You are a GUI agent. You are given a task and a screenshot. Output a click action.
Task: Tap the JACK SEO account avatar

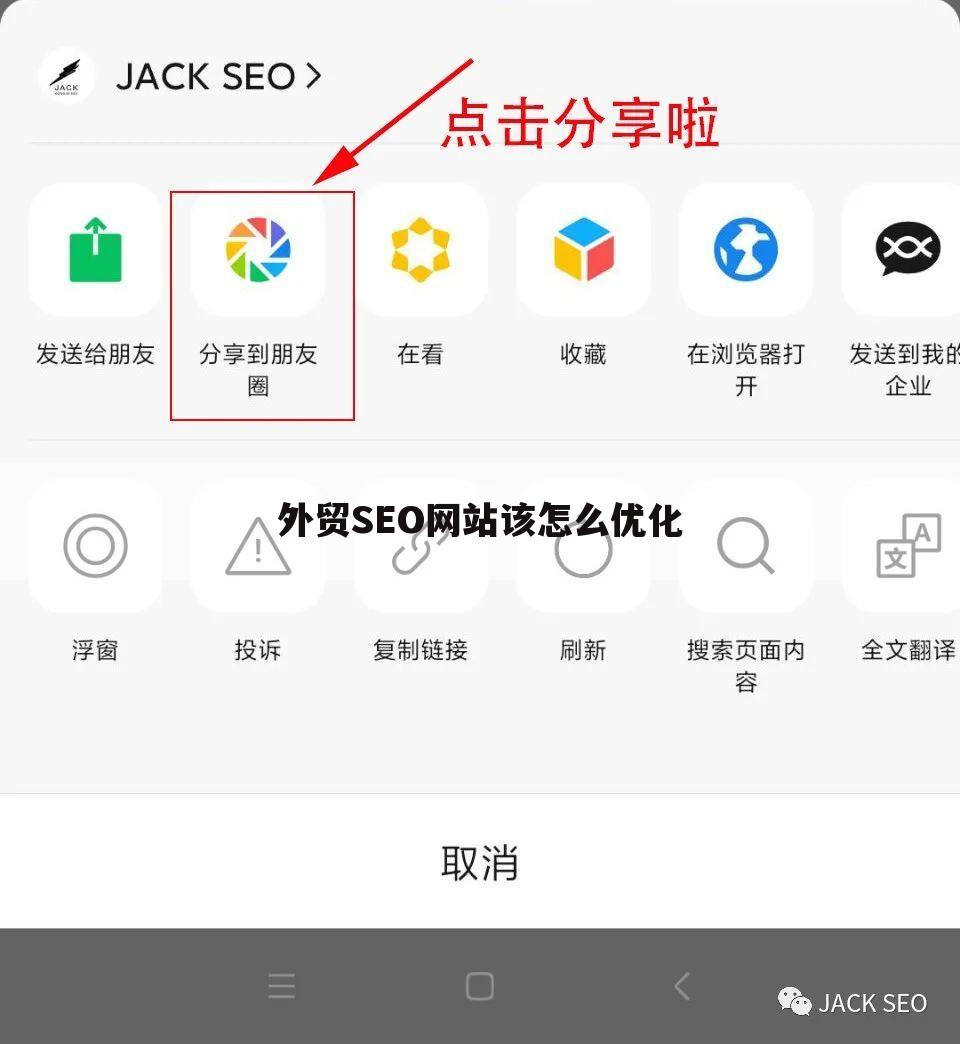(x=64, y=75)
